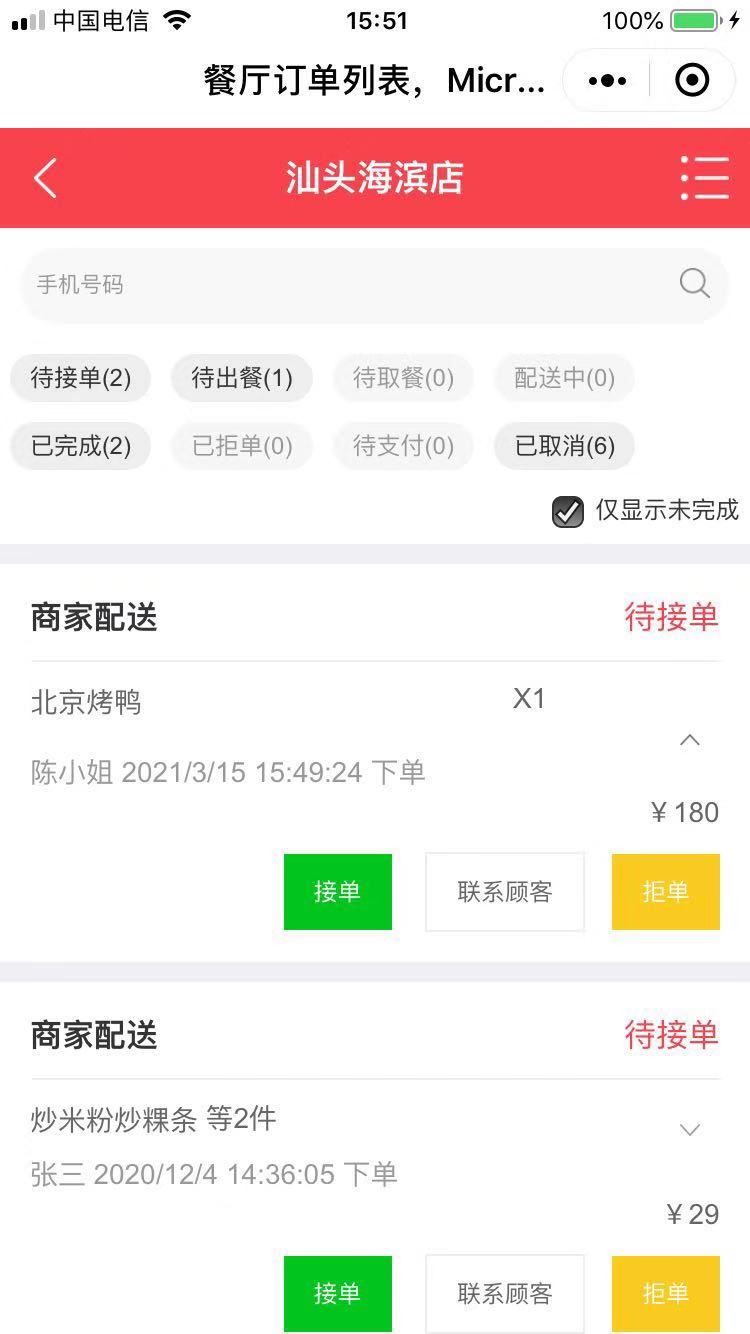The image size is (750, 1334).
Task: Accept 陈小姐's order with 接单
Action: coord(338,892)
